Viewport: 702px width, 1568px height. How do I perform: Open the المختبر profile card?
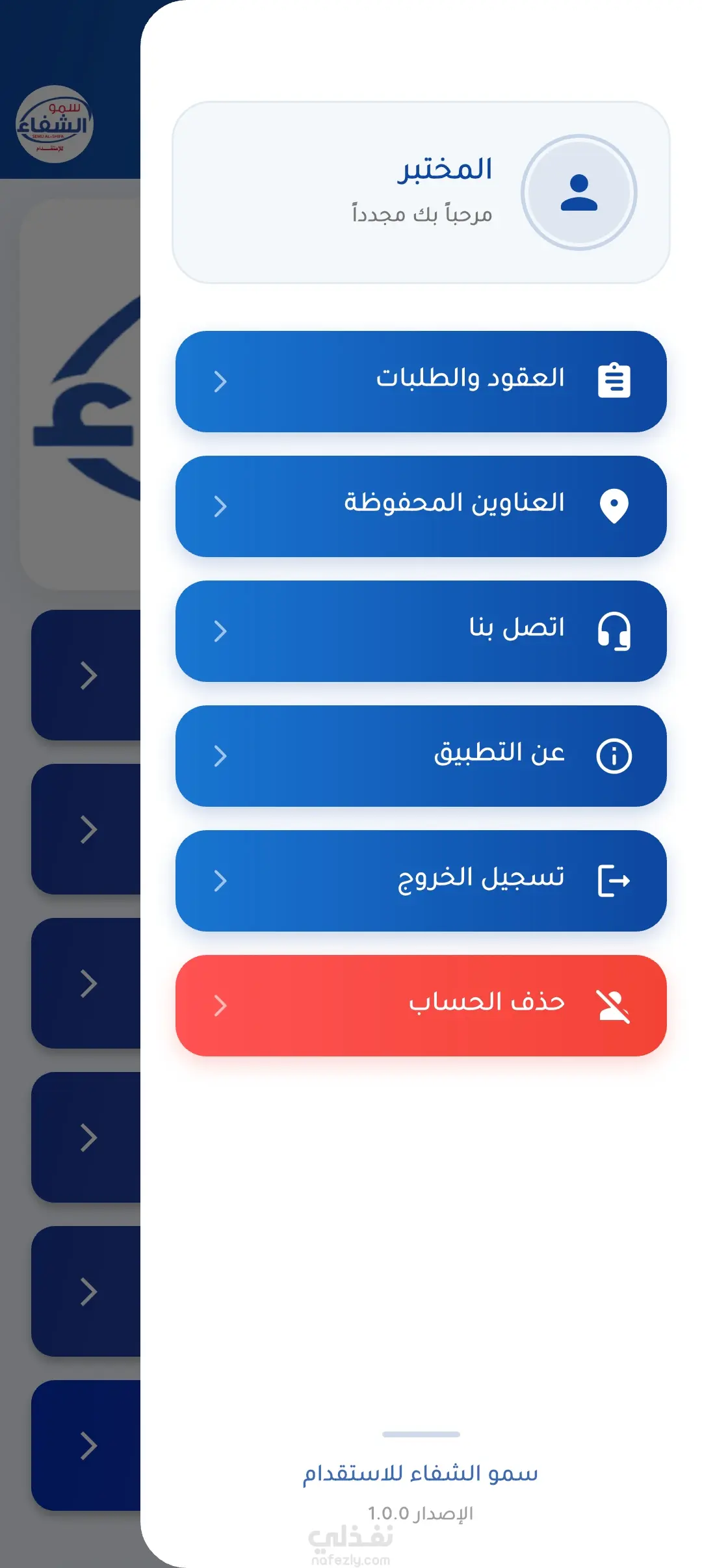(421, 192)
